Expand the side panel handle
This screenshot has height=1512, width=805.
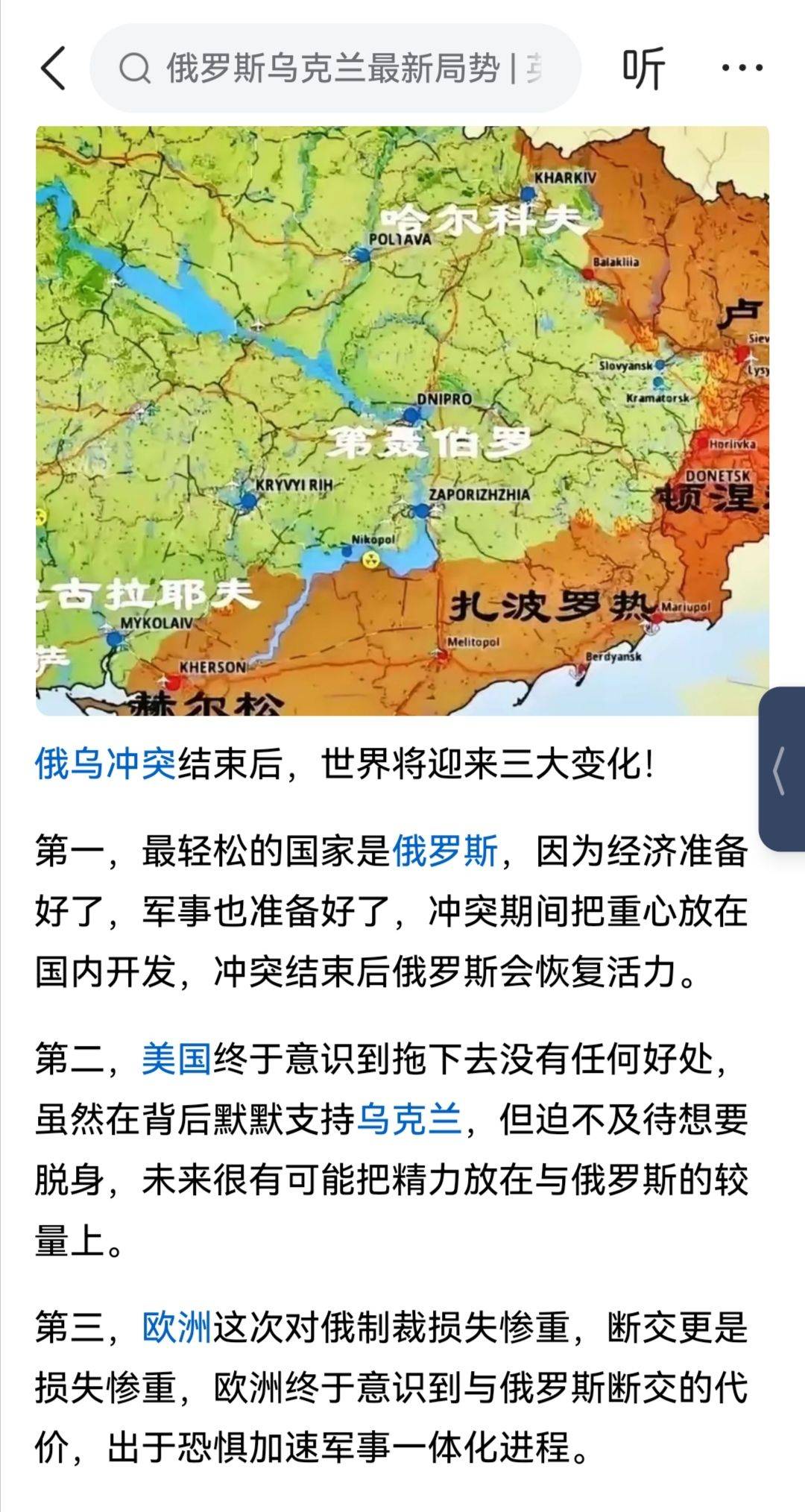coord(781,769)
